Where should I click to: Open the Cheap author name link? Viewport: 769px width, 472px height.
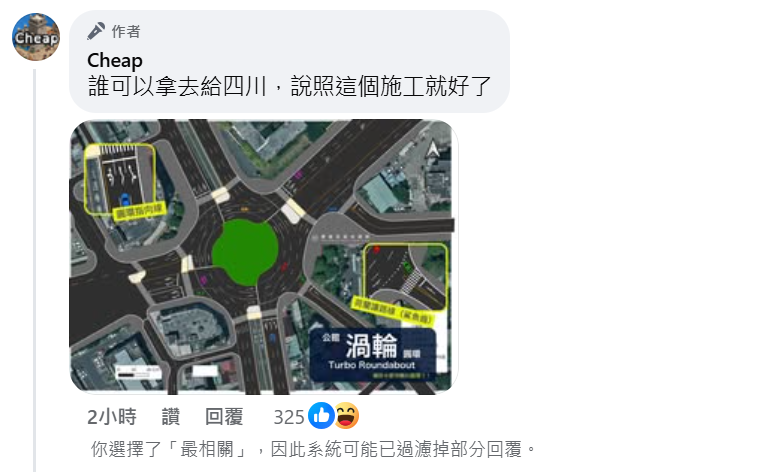click(115, 60)
